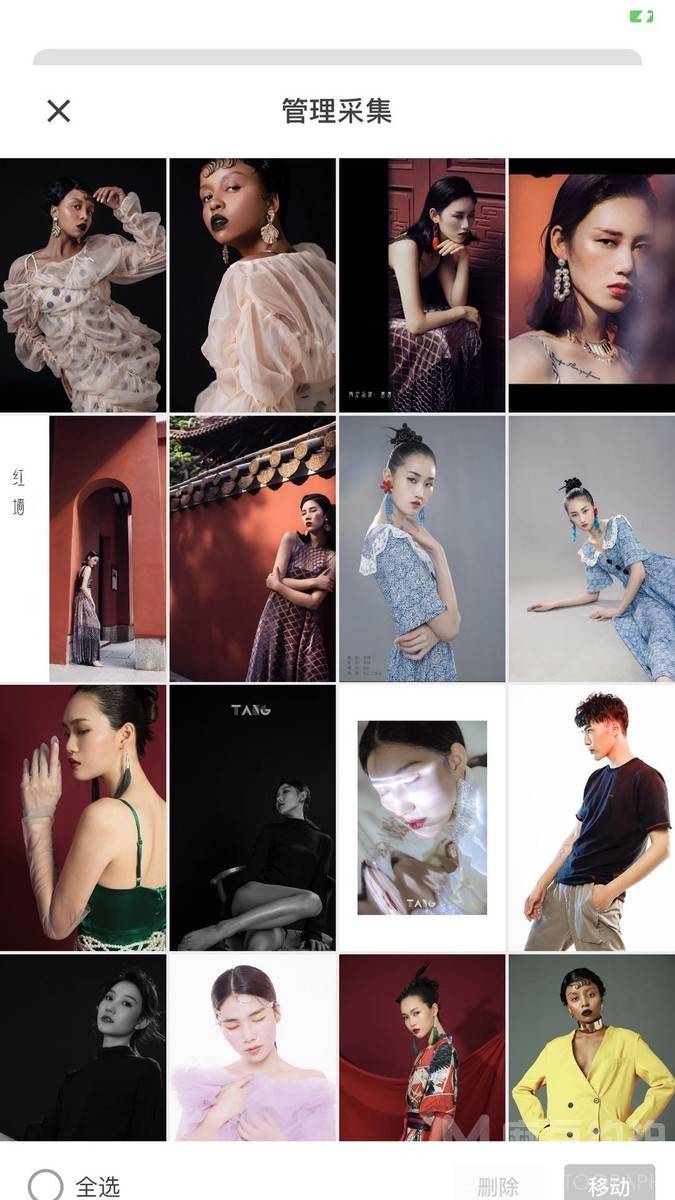The height and width of the screenshot is (1200, 675).
Task: Select the green dress with sheer glove photo
Action: 83,817
